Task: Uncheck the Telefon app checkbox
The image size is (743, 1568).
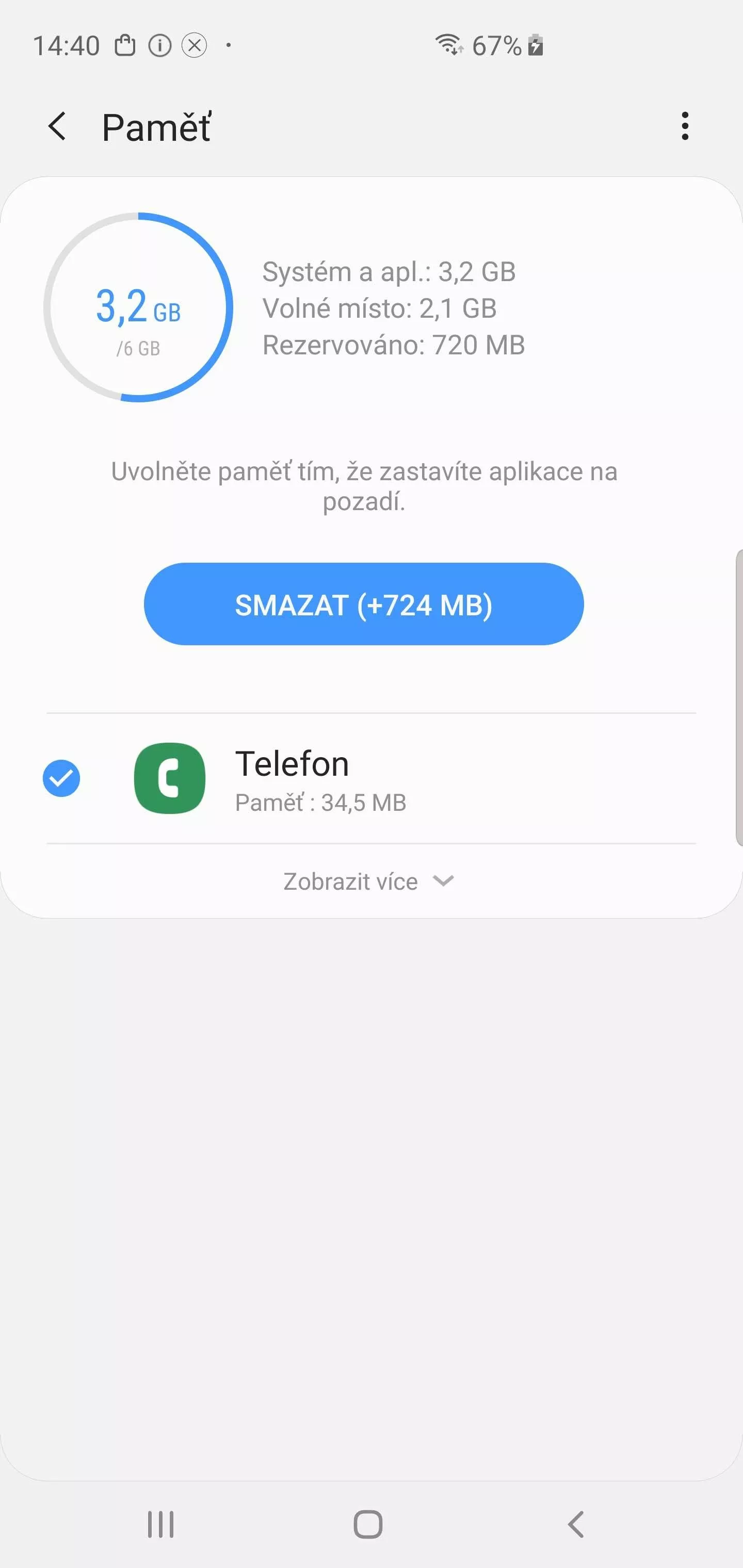Action: click(61, 778)
